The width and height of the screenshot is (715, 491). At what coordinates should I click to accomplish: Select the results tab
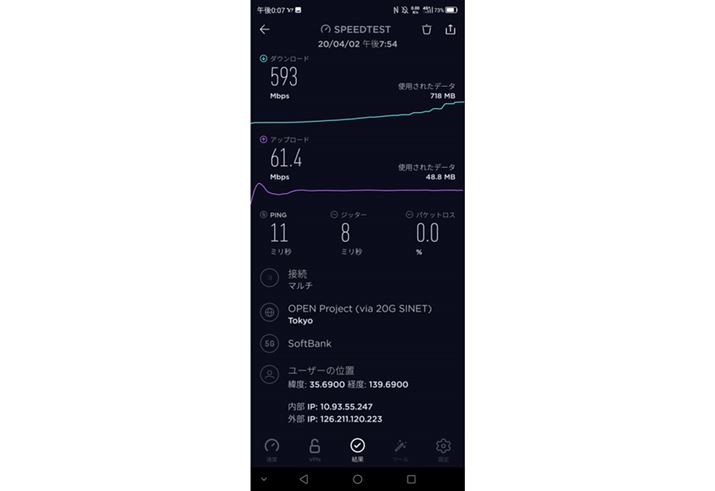[357, 449]
